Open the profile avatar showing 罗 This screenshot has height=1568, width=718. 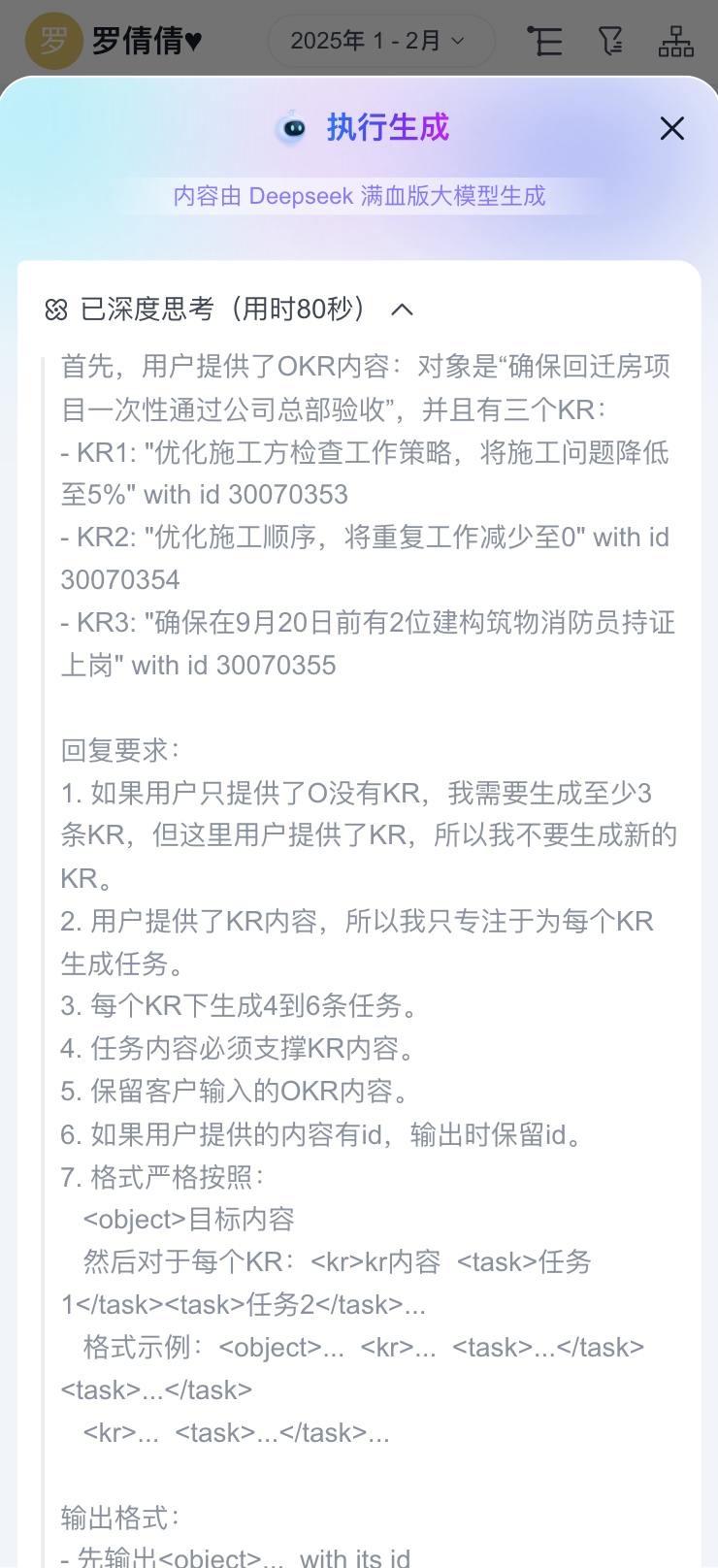pyautogui.click(x=53, y=41)
